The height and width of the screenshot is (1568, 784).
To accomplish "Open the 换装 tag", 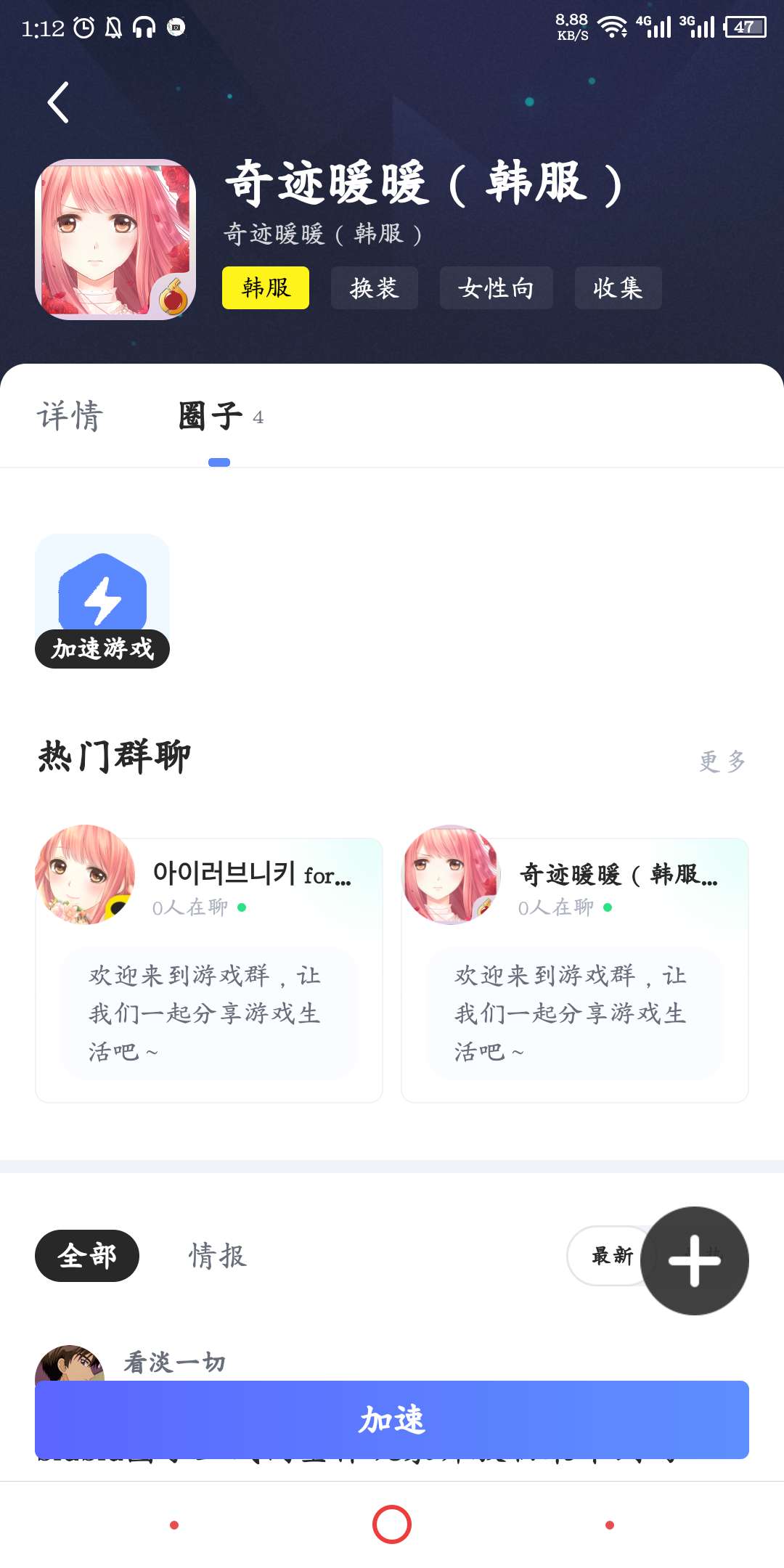I will coord(375,288).
